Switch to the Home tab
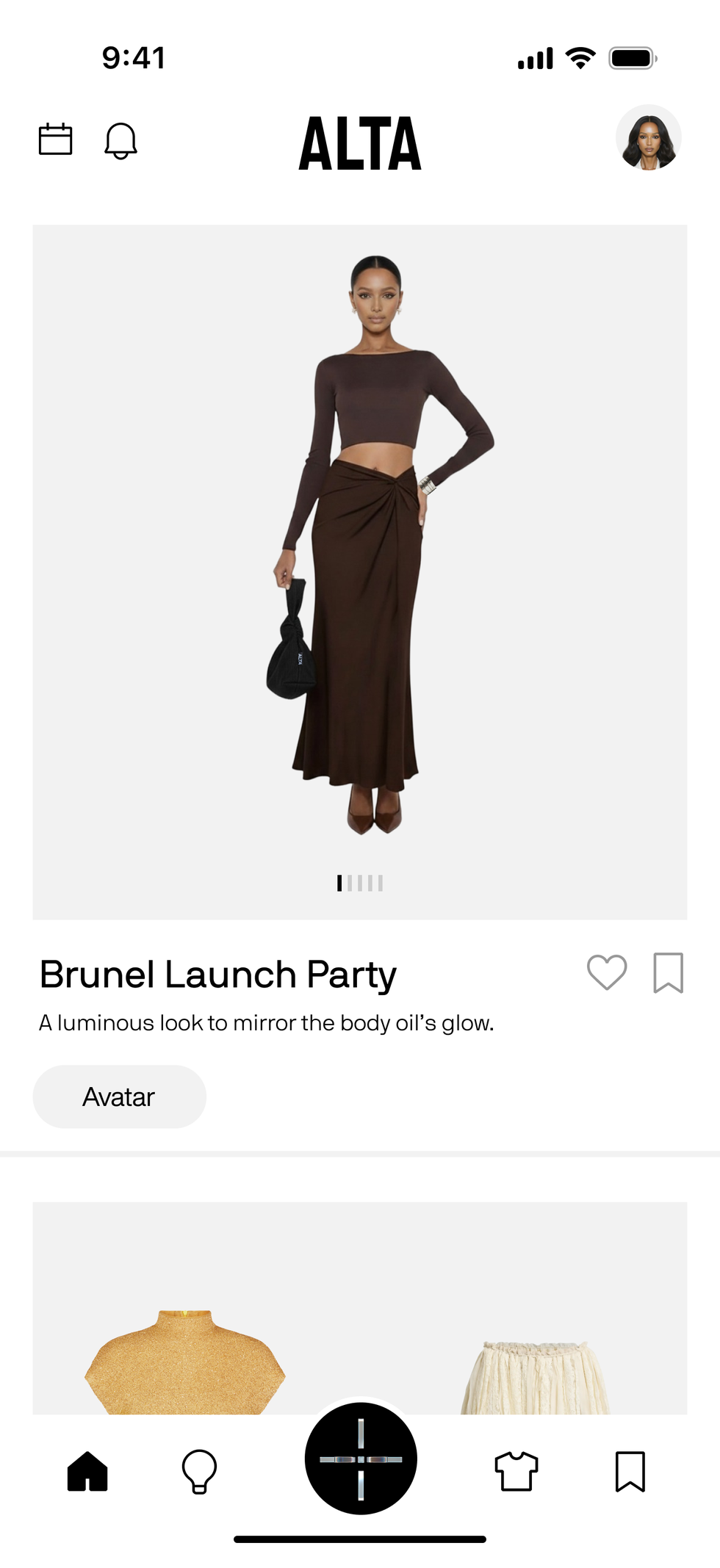The height and width of the screenshot is (1568, 720). 87,1472
